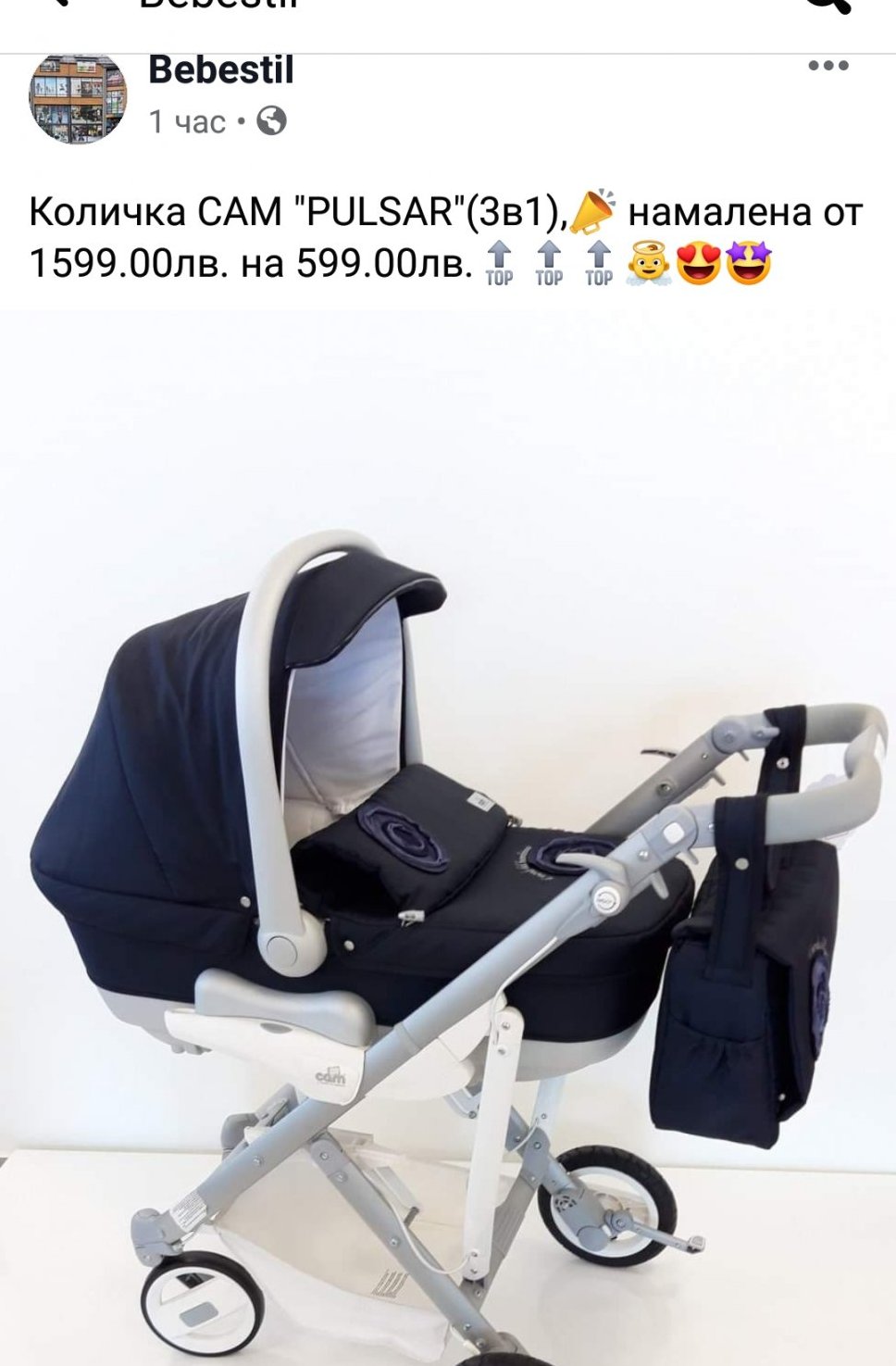Open the stroller photo in the post
The height and width of the screenshot is (1366, 896).
[x=448, y=833]
